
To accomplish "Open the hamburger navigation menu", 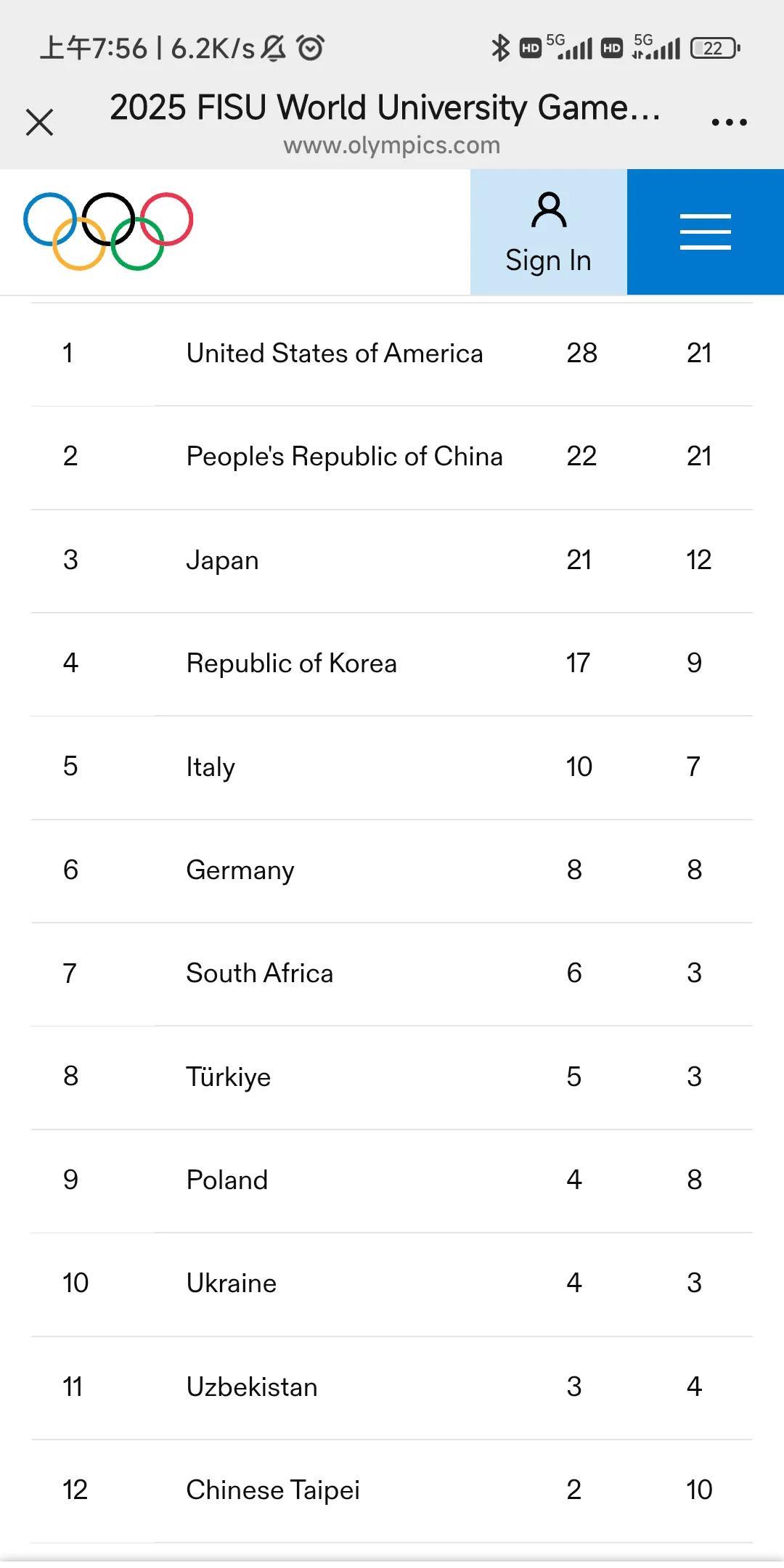I will click(706, 232).
